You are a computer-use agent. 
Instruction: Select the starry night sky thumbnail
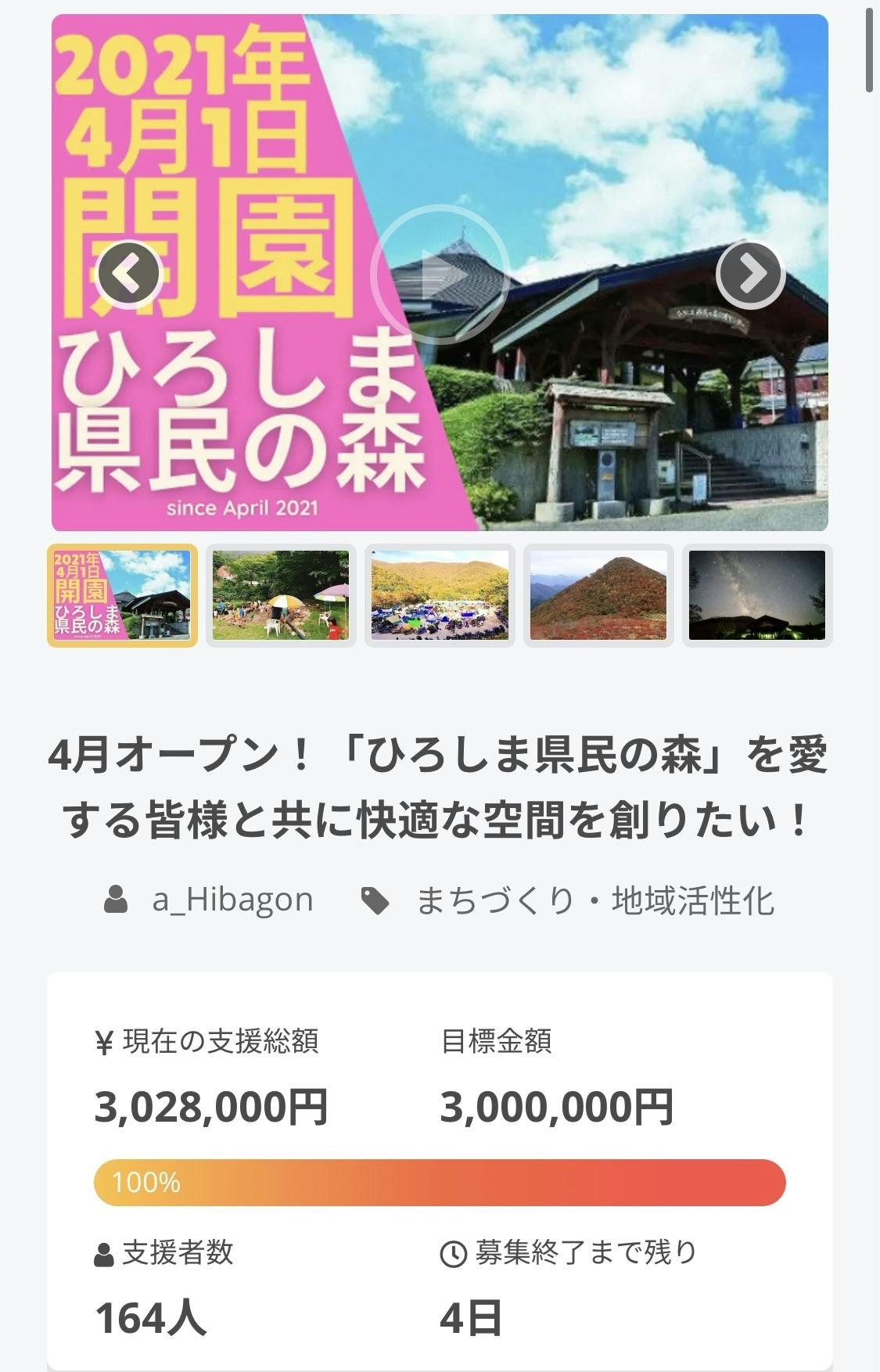pyautogui.click(x=756, y=595)
